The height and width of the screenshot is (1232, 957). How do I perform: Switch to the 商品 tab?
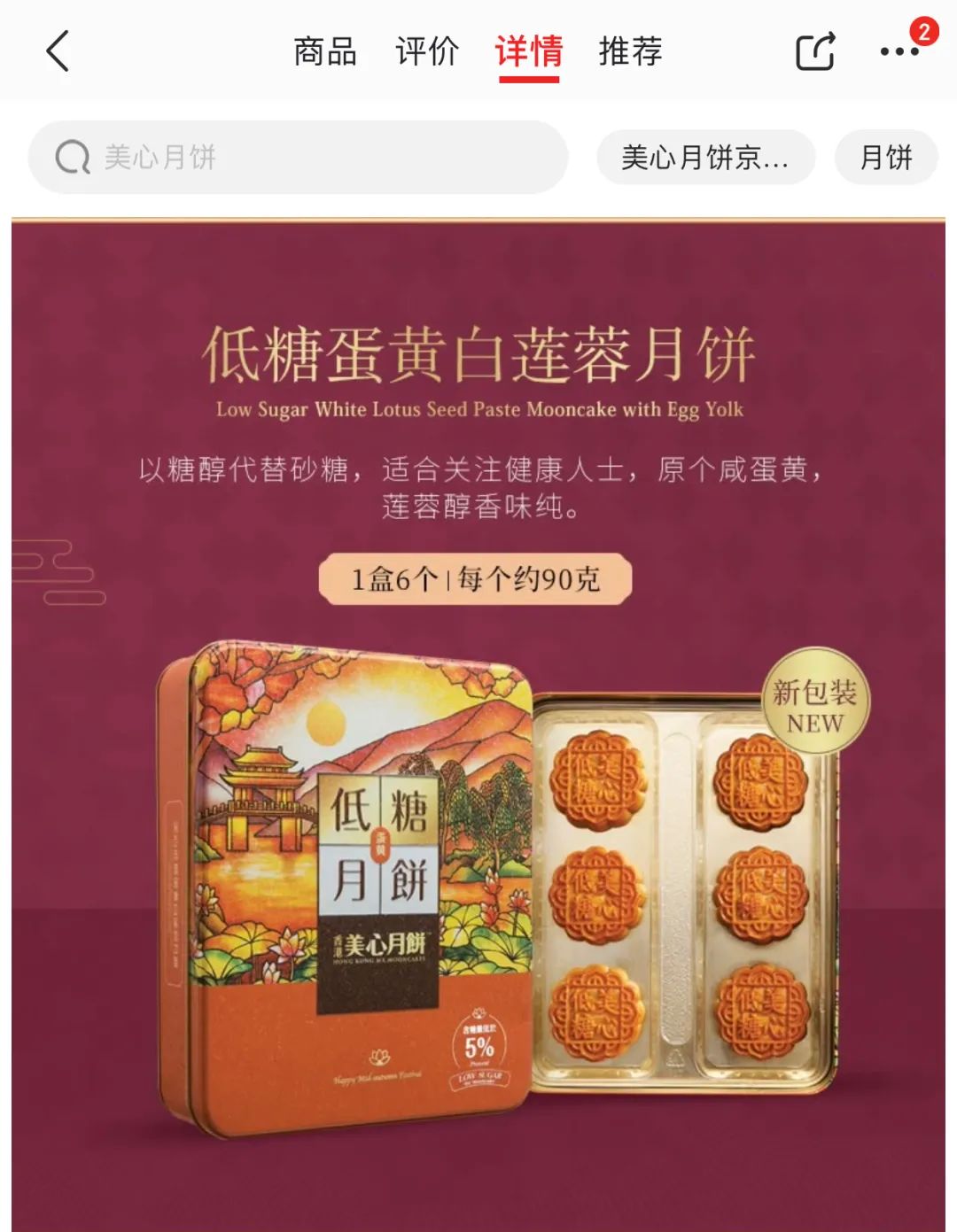point(325,51)
